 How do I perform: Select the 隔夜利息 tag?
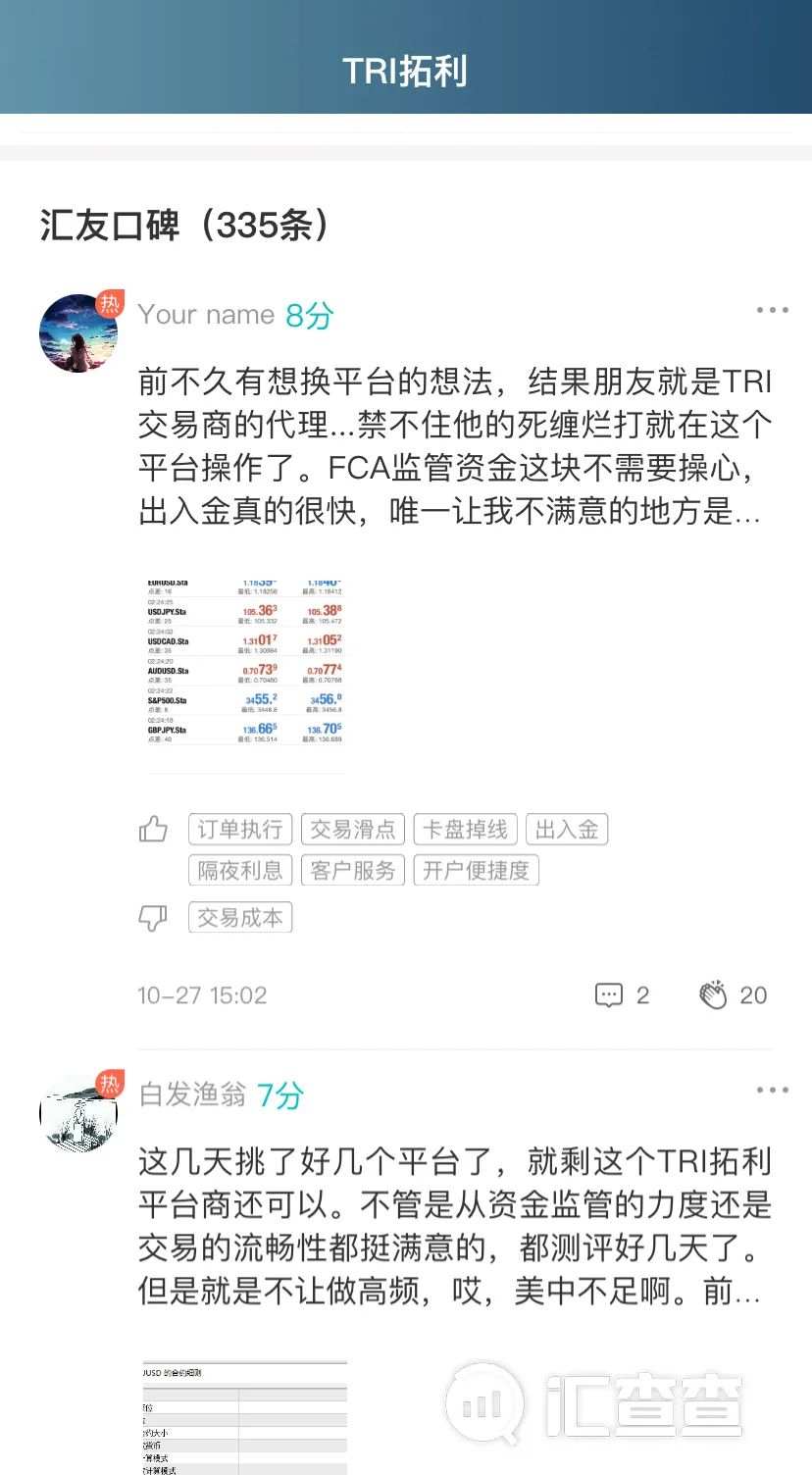coord(239,870)
